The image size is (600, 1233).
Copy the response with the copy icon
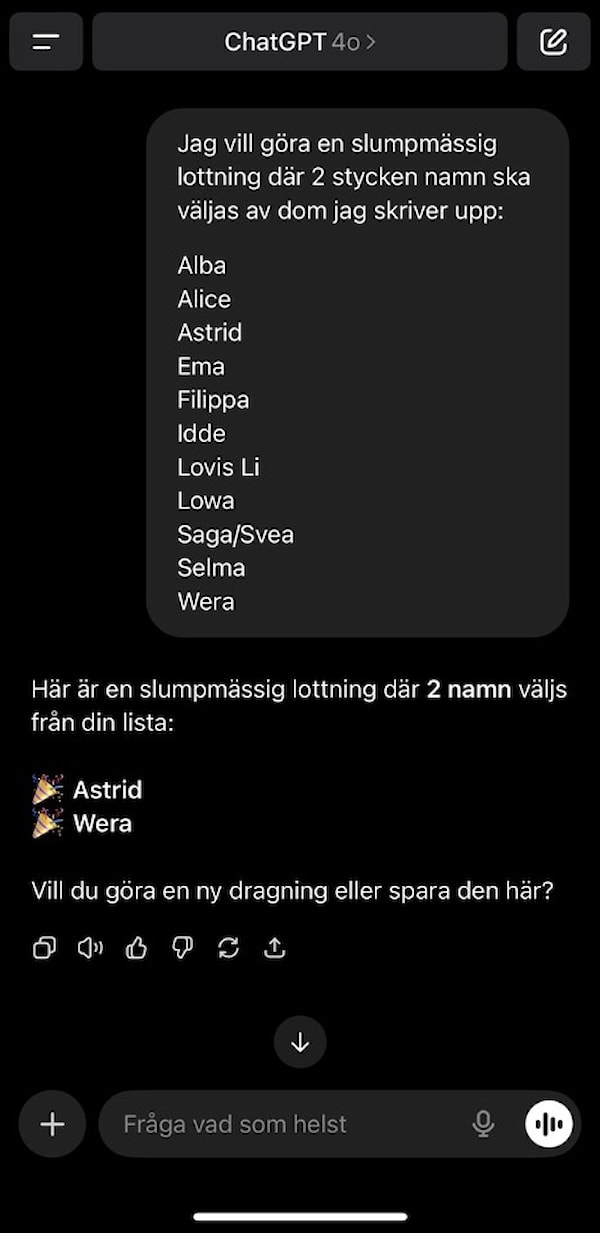(x=44, y=948)
